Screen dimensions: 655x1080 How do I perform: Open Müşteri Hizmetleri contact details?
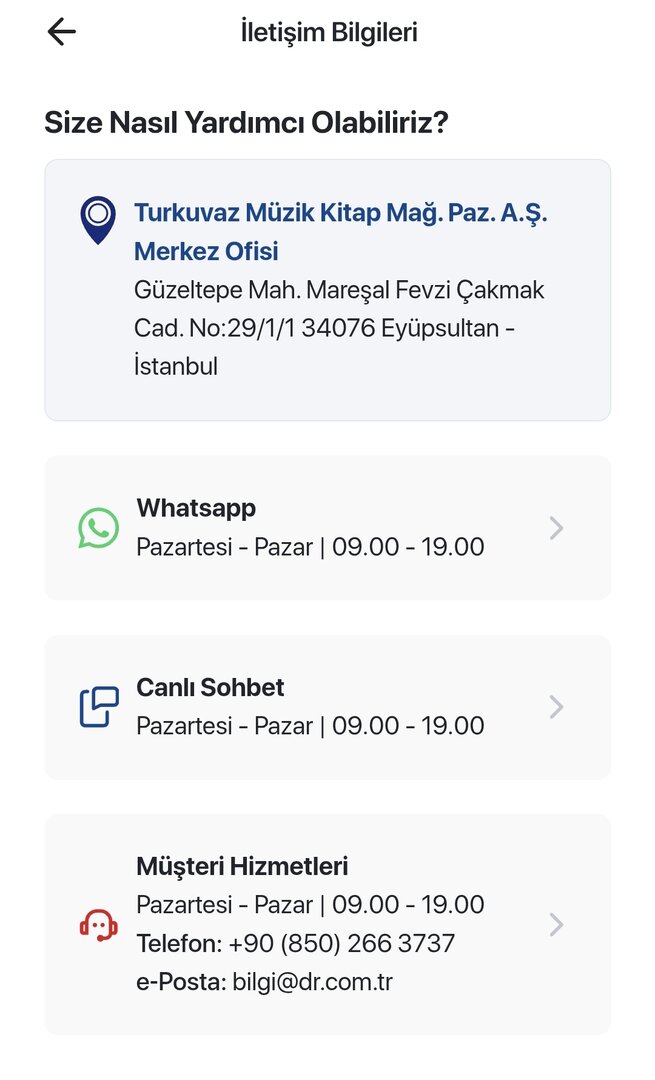tap(327, 924)
